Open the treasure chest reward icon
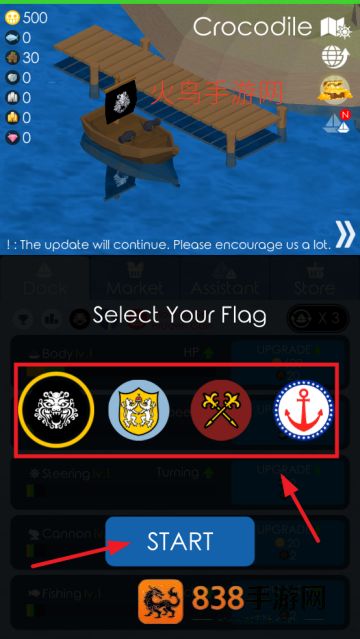 (x=334, y=90)
